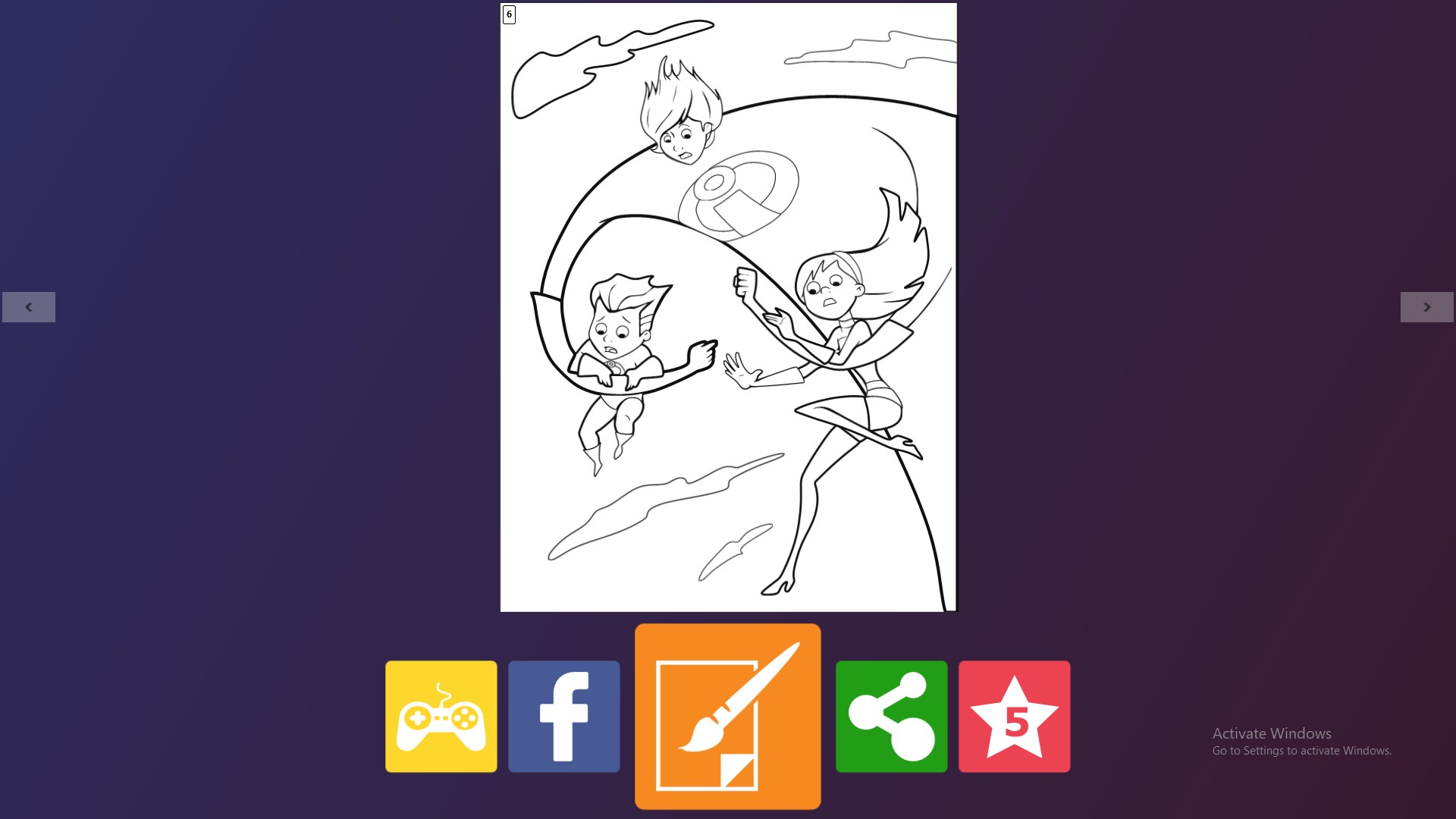The image size is (1456, 819).
Task: Open the yellow game controller button
Action: coord(441,717)
